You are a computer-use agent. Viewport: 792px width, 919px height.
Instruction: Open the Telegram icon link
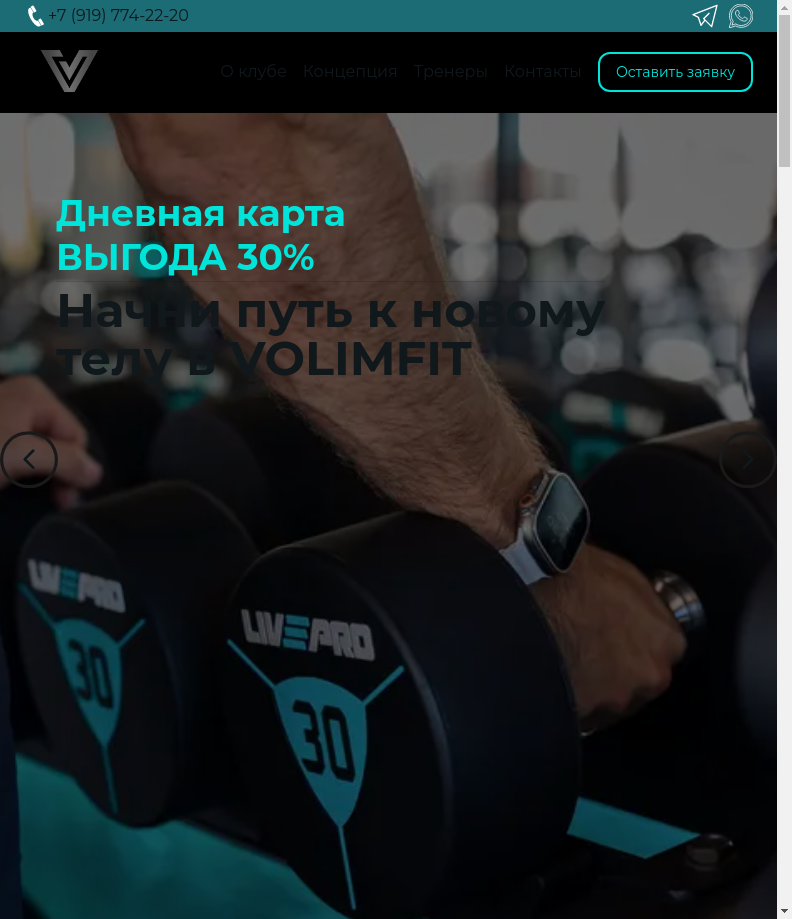pos(705,16)
